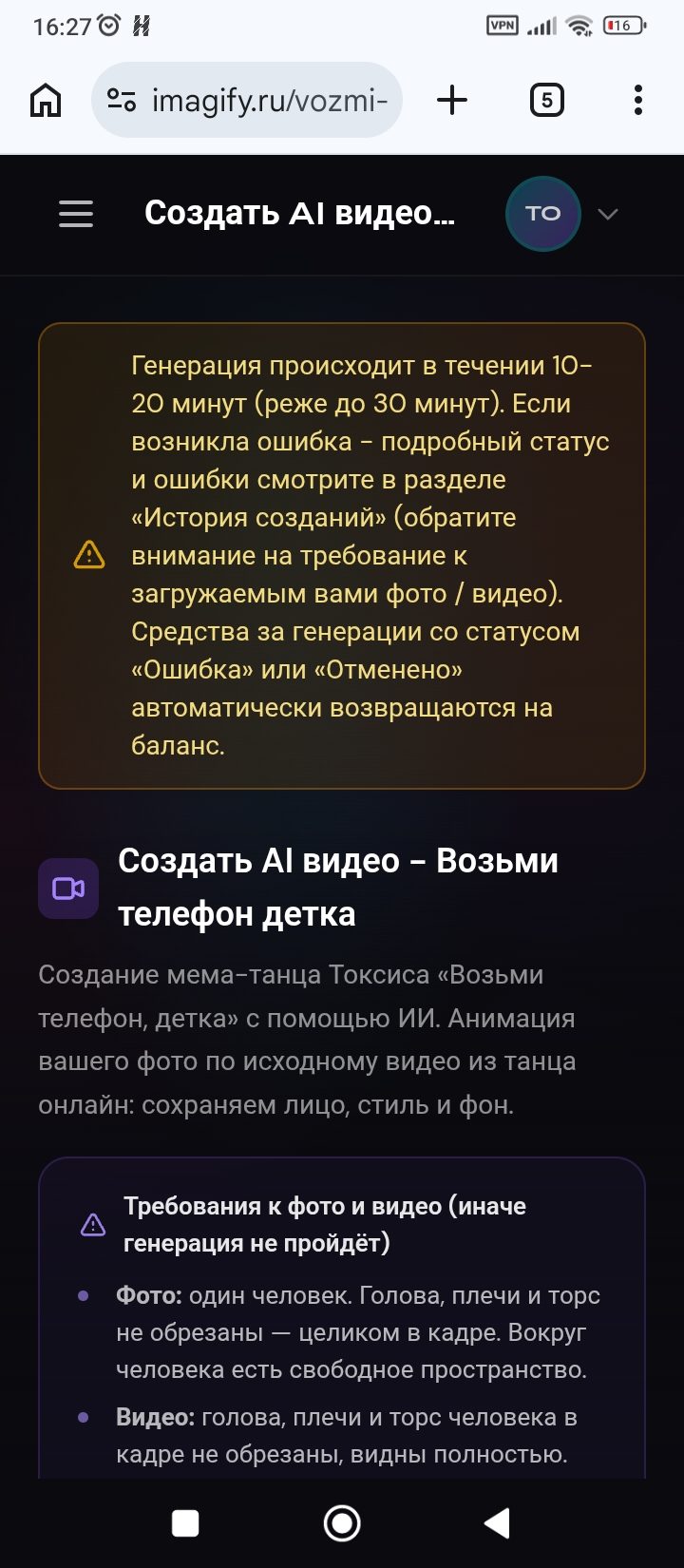This screenshot has height=1568, width=684.
Task: Open the browser overflow menu
Action: coord(637,100)
